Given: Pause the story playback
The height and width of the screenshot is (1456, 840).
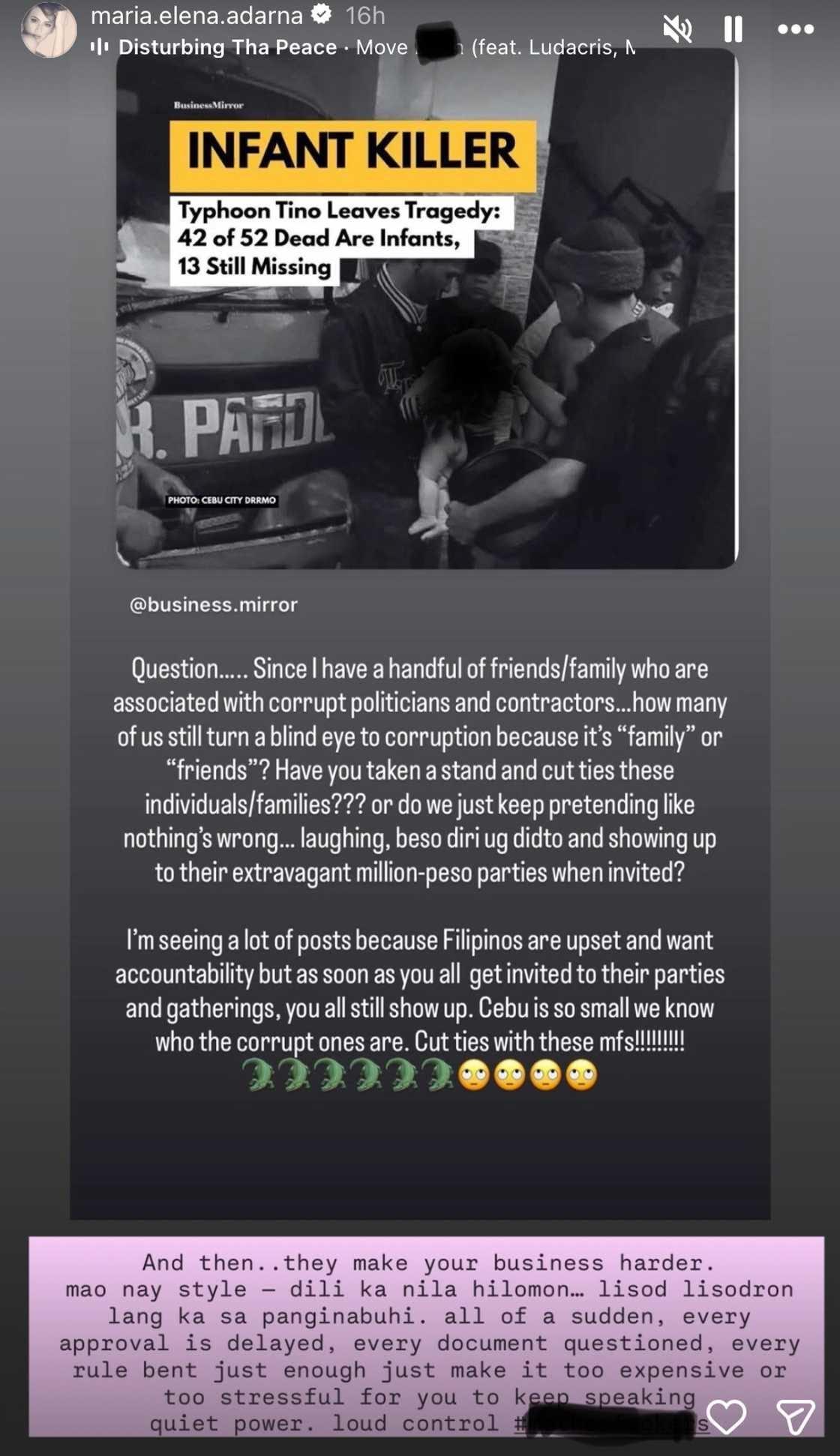Looking at the screenshot, I should [x=733, y=30].
